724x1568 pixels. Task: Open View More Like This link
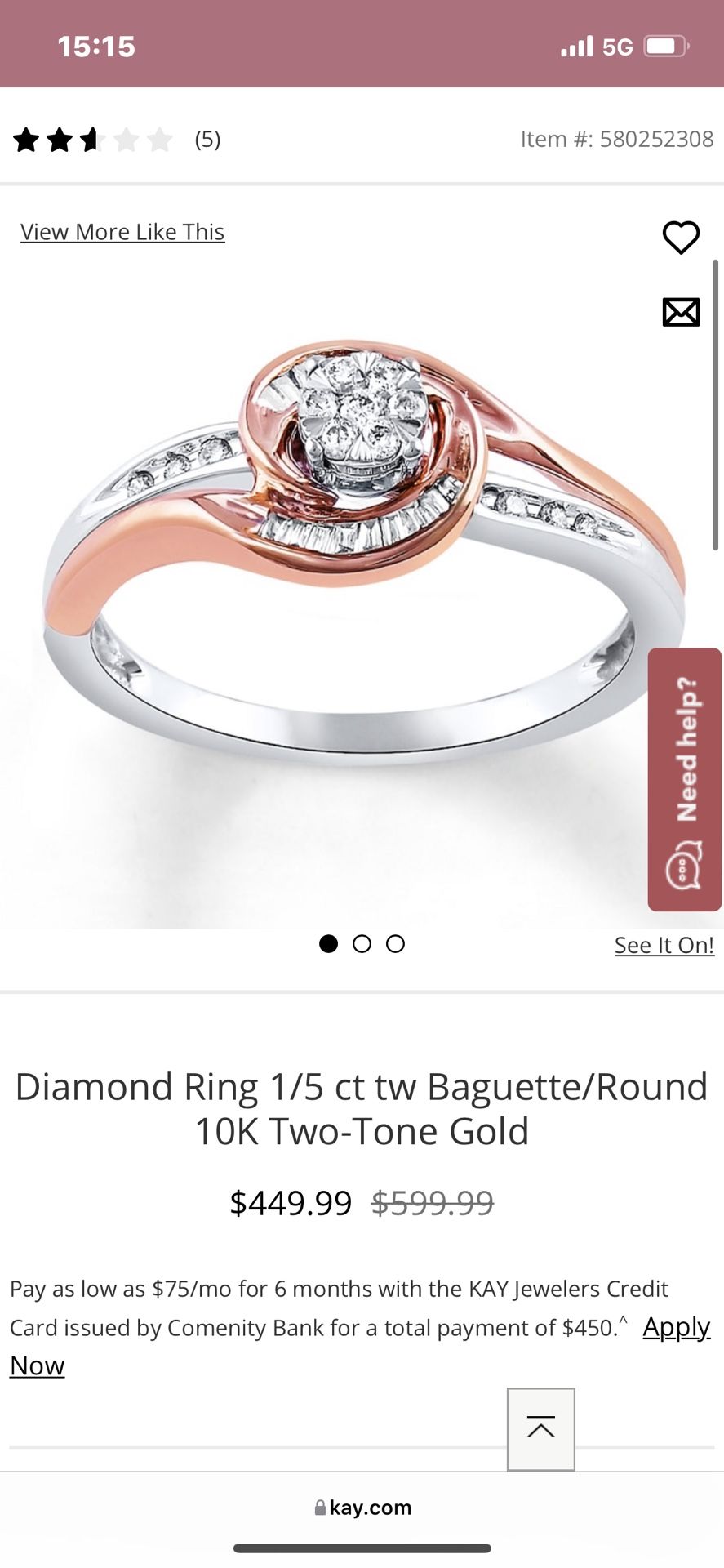point(122,232)
